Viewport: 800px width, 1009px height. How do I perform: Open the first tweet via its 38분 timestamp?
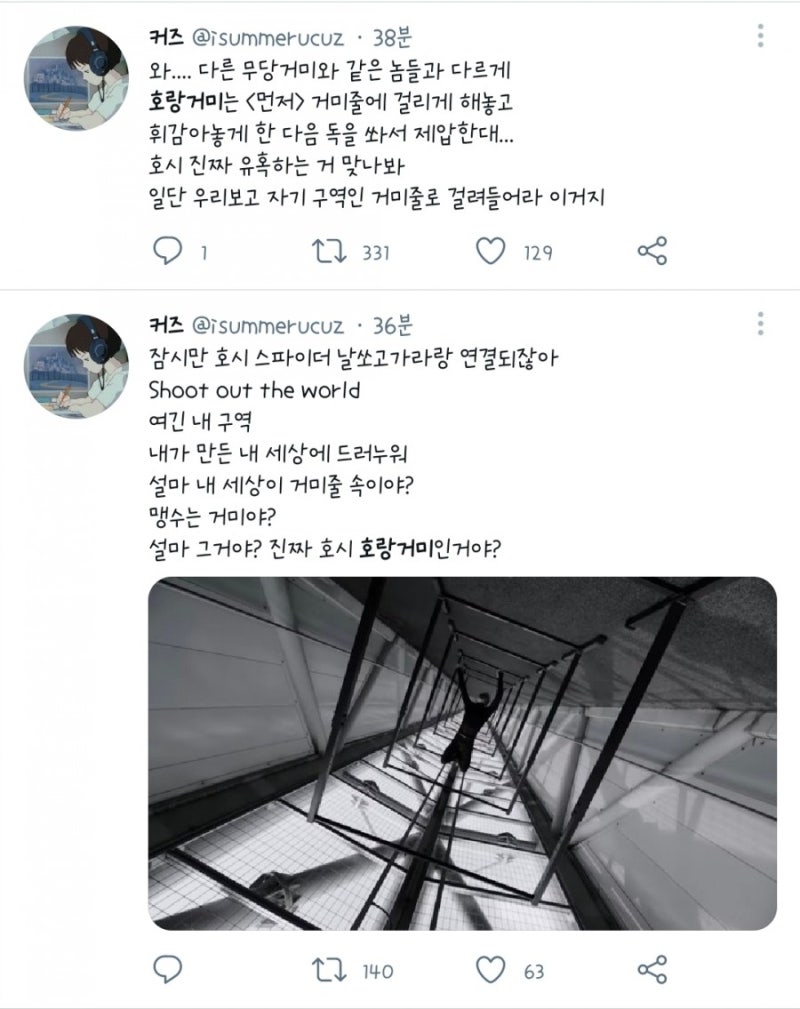click(393, 37)
